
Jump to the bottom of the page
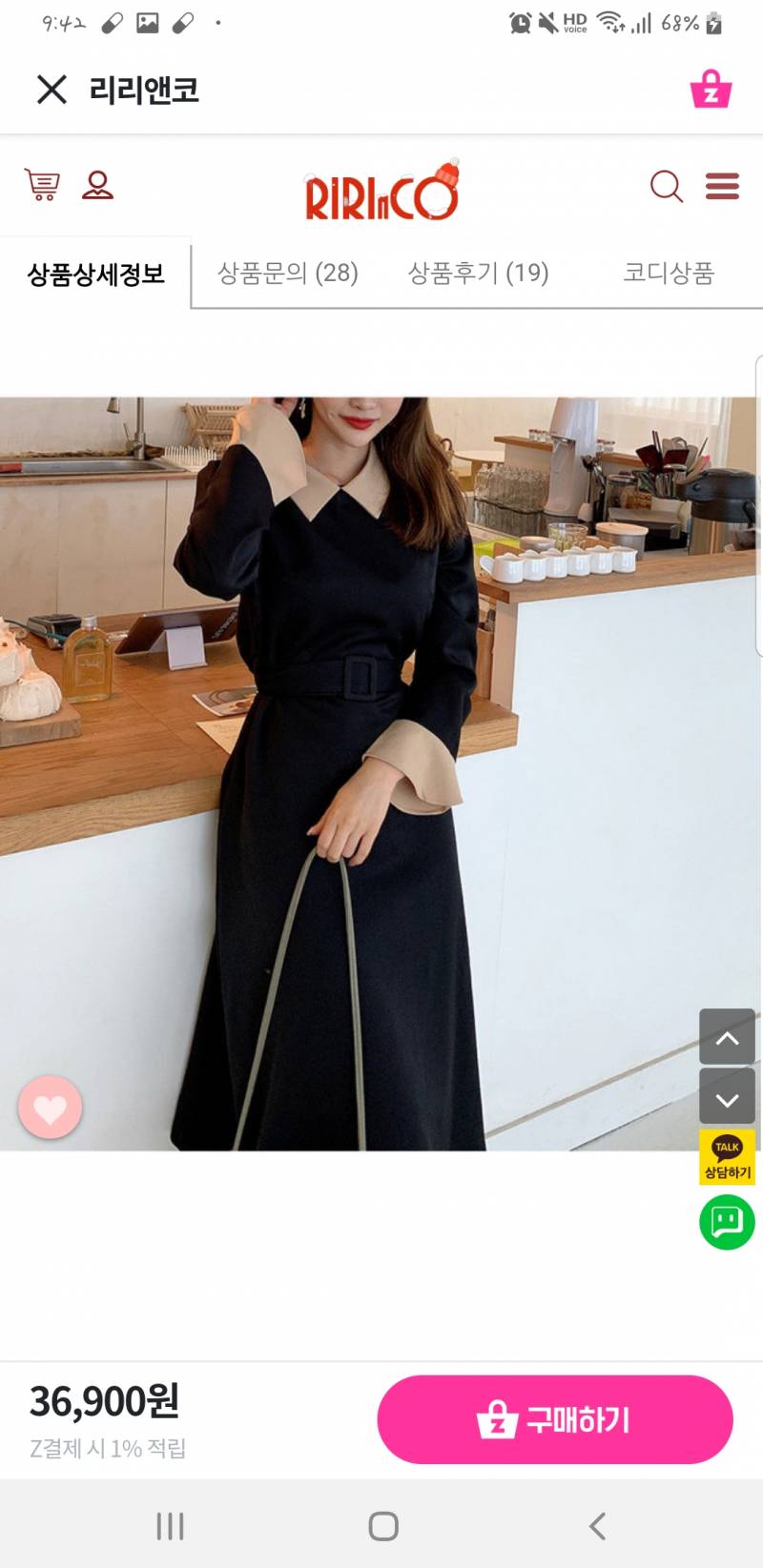point(727,1097)
